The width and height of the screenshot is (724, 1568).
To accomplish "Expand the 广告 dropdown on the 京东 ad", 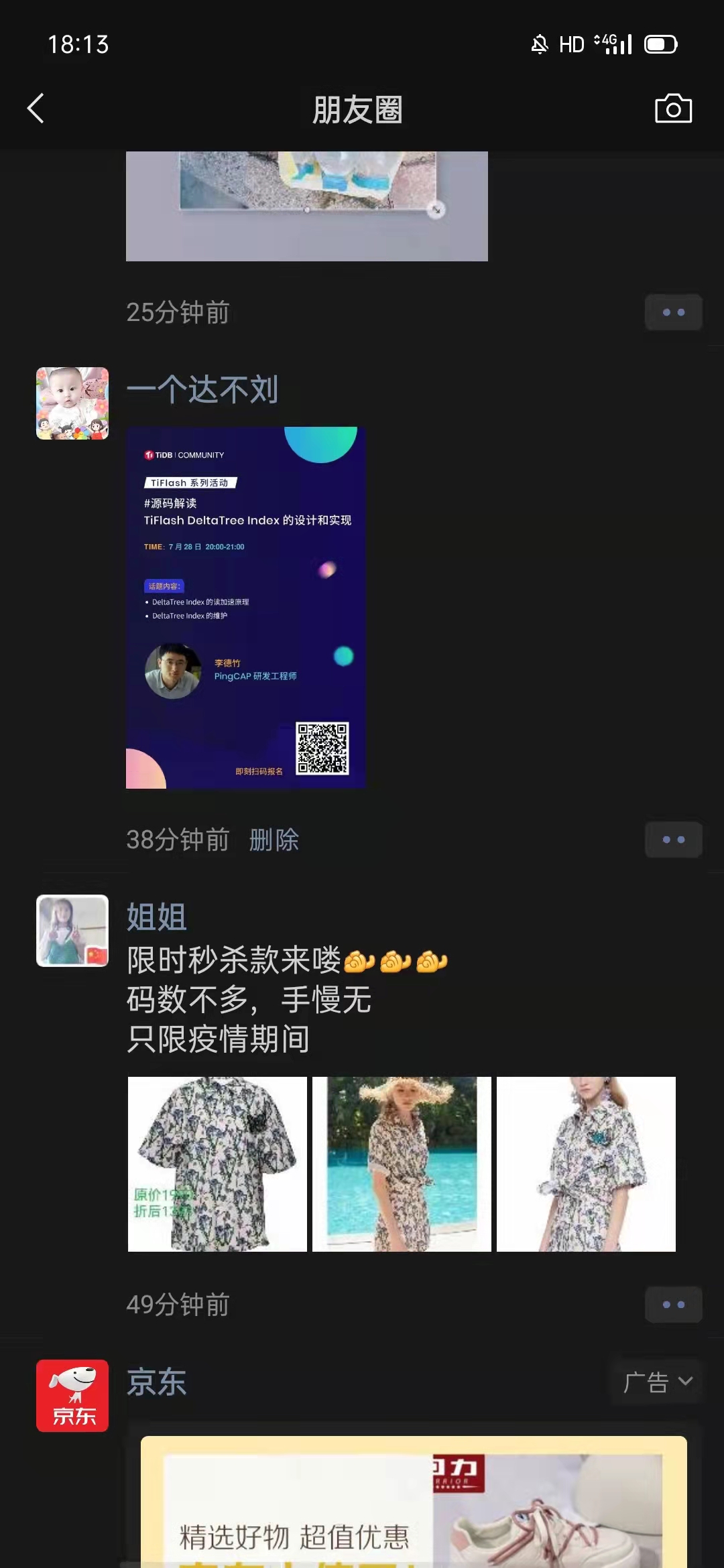I will [657, 1382].
